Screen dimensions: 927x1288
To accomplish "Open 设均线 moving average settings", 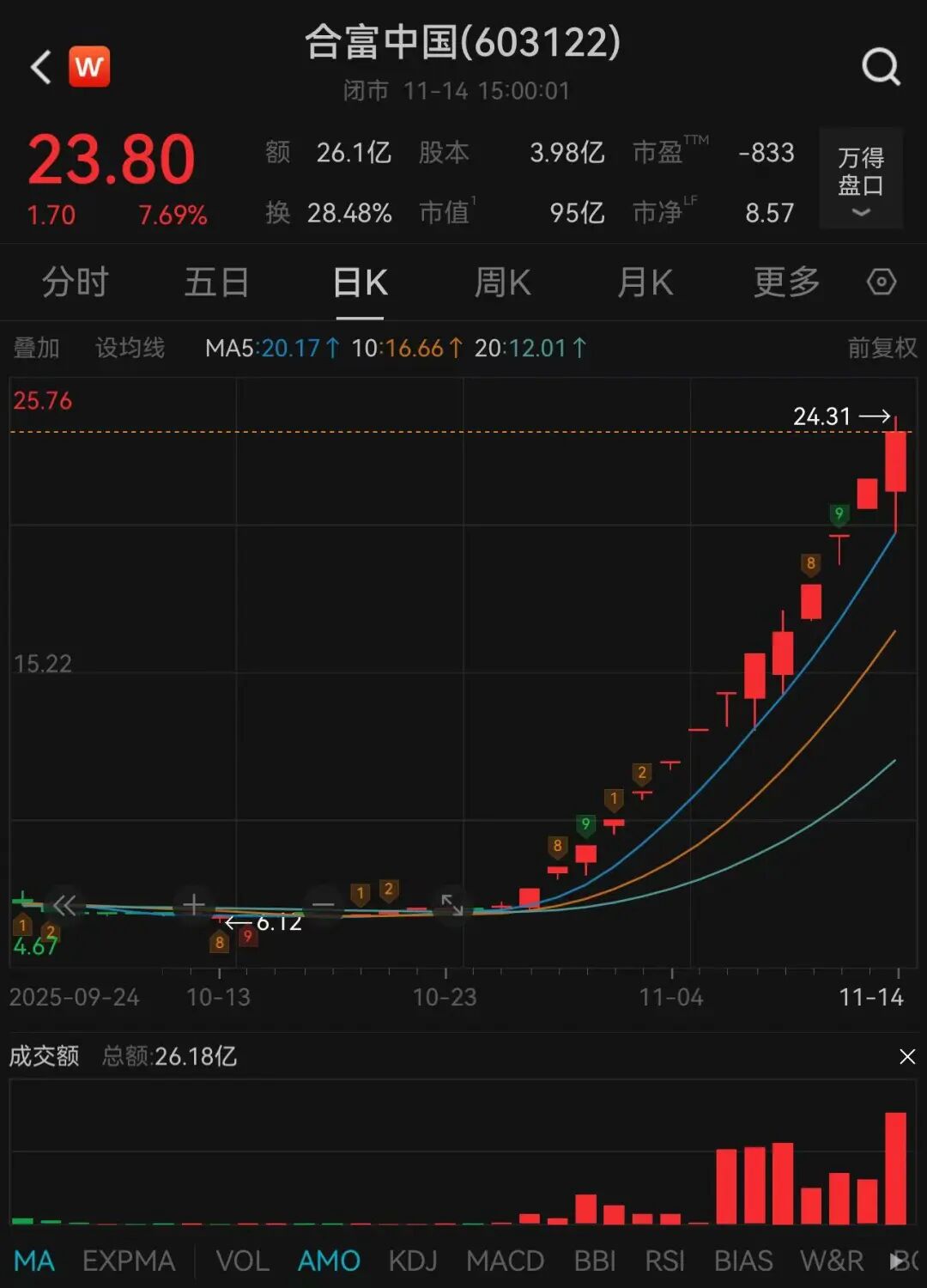I will click(x=130, y=348).
